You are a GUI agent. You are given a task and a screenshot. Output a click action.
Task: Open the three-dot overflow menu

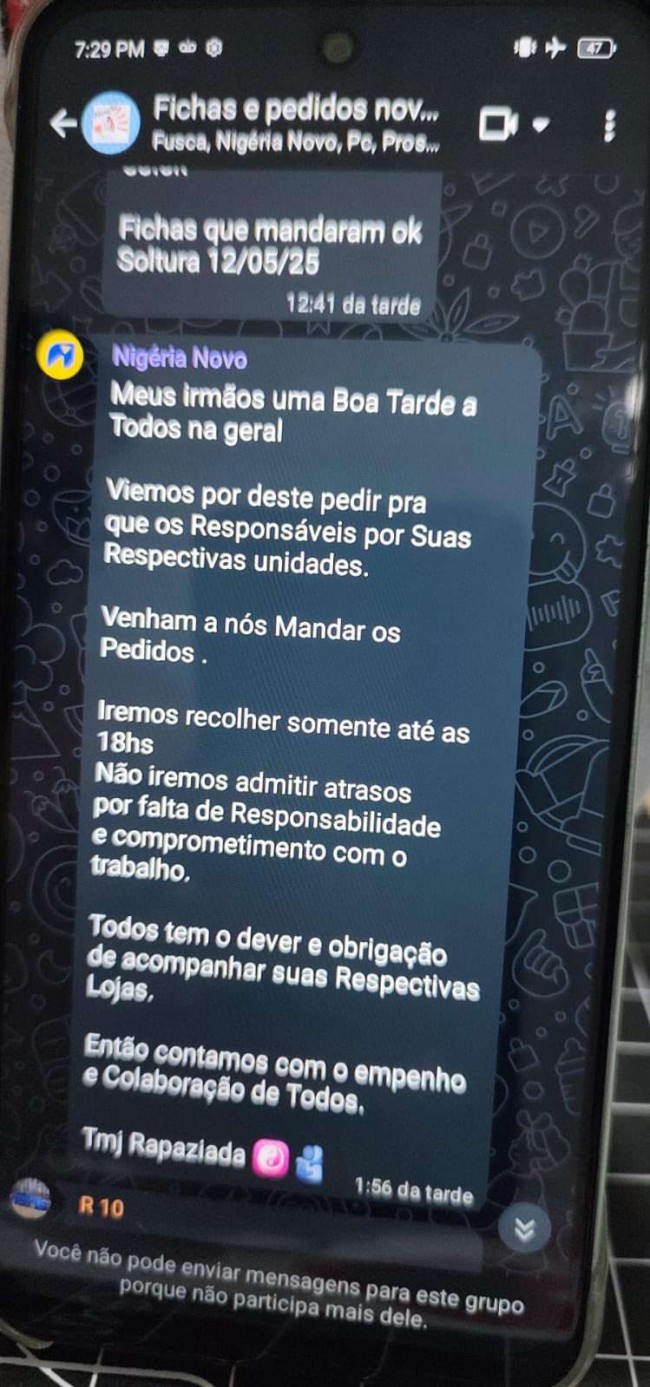[609, 126]
